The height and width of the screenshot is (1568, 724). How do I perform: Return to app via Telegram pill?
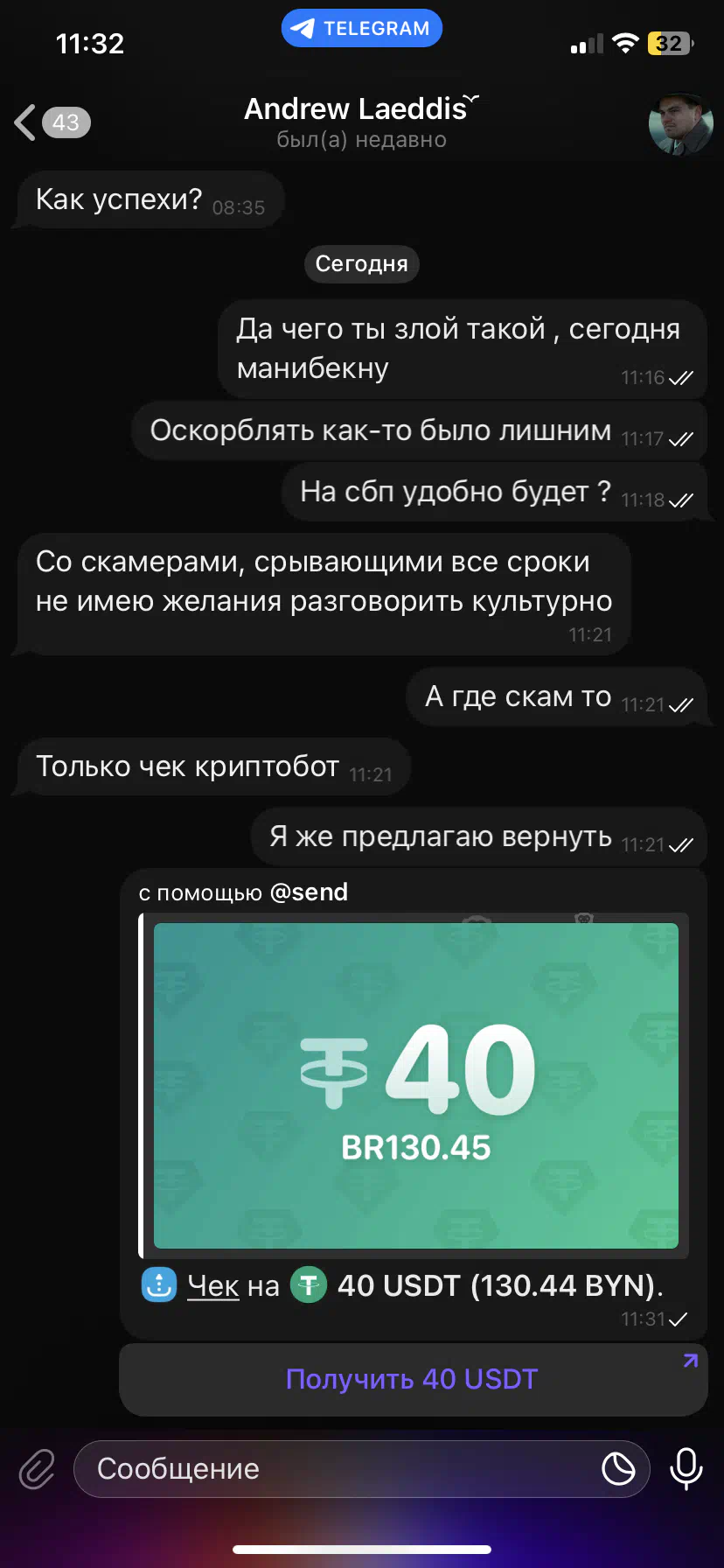coord(361,29)
